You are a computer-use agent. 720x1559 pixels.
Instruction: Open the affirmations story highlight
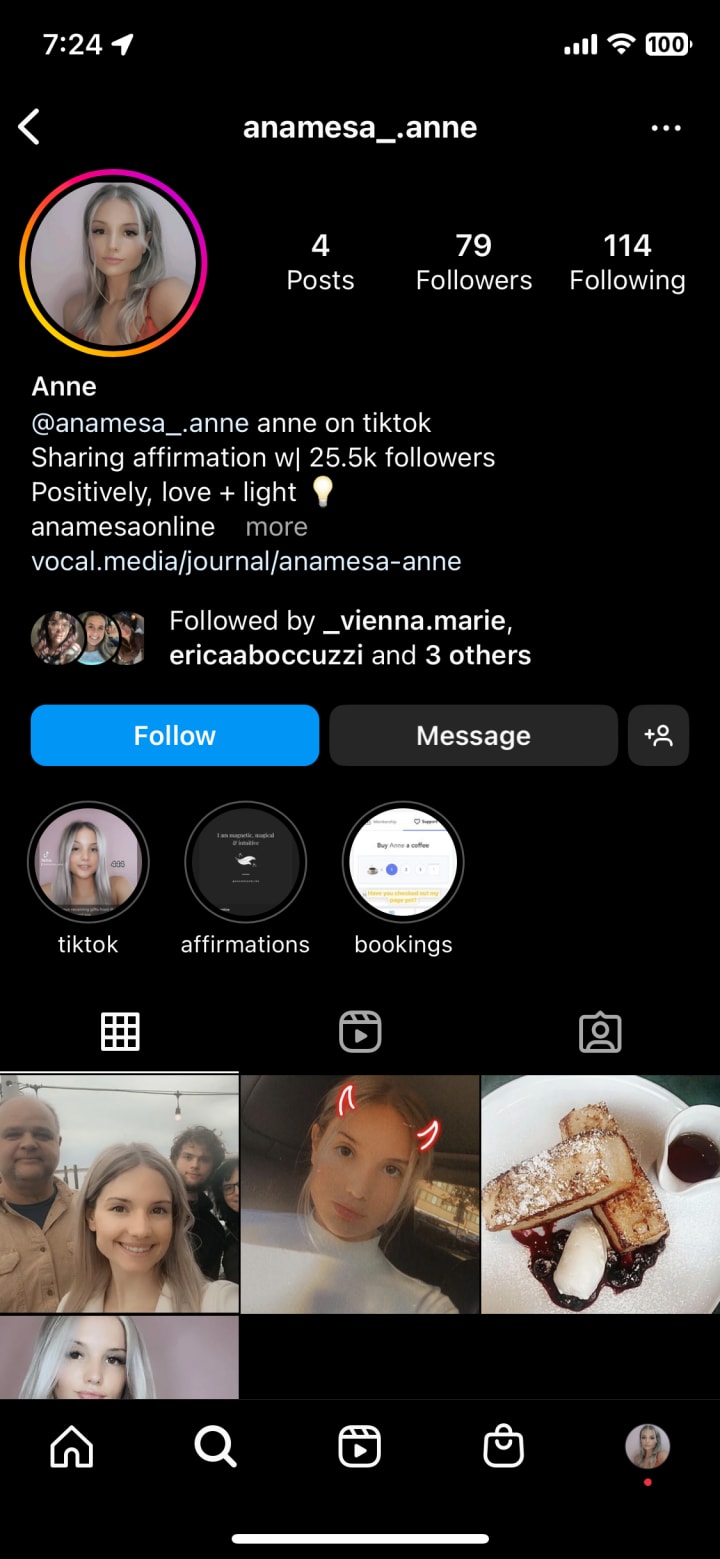(x=245, y=862)
